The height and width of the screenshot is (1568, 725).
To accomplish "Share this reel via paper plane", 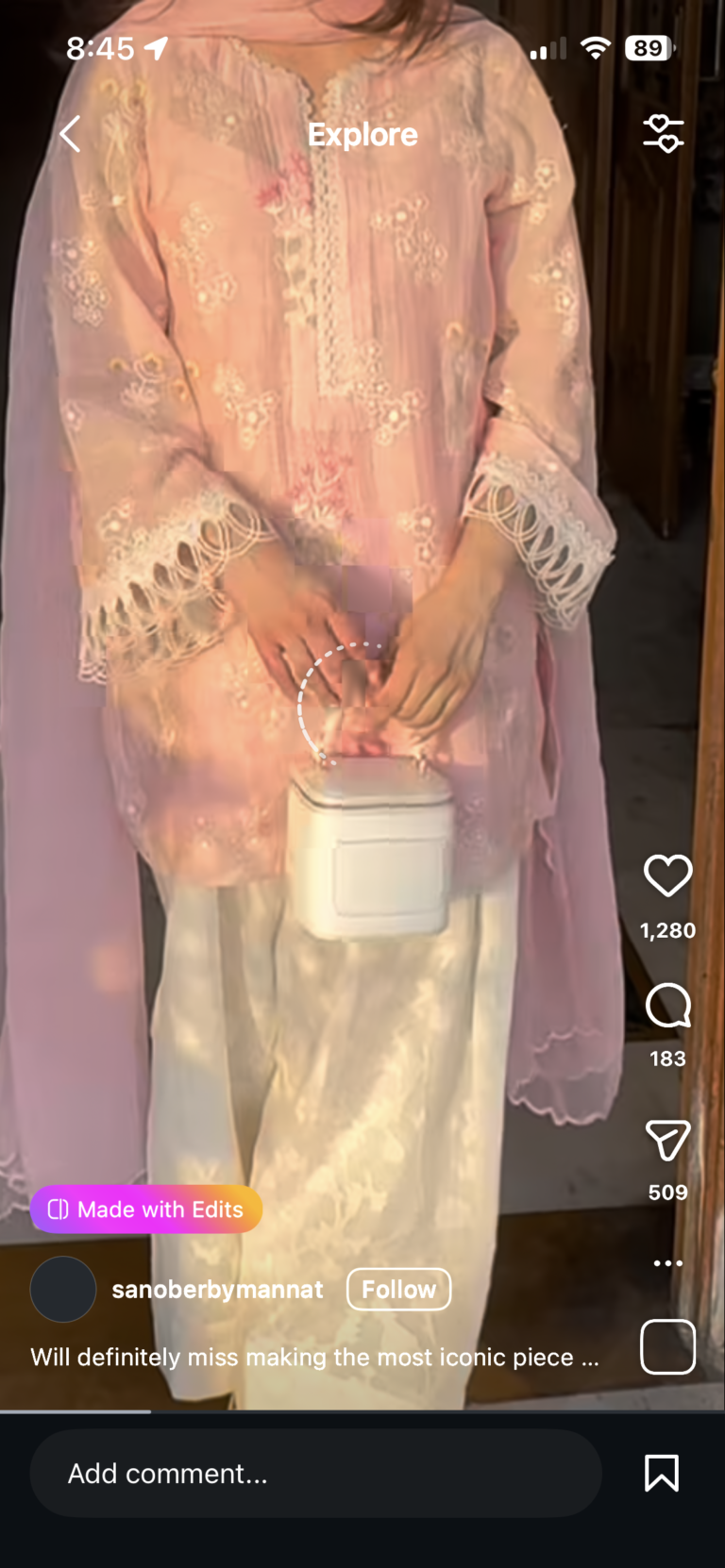I will click(x=667, y=1140).
